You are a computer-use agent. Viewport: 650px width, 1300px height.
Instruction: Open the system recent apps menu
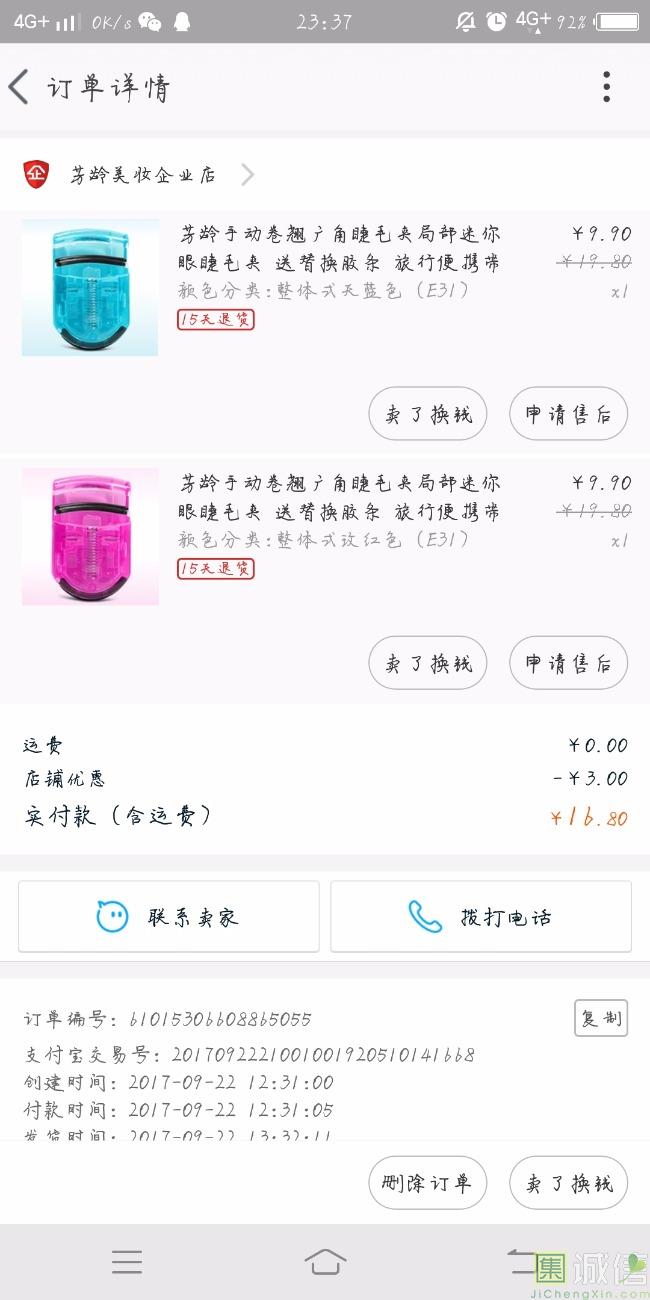[x=127, y=1262]
